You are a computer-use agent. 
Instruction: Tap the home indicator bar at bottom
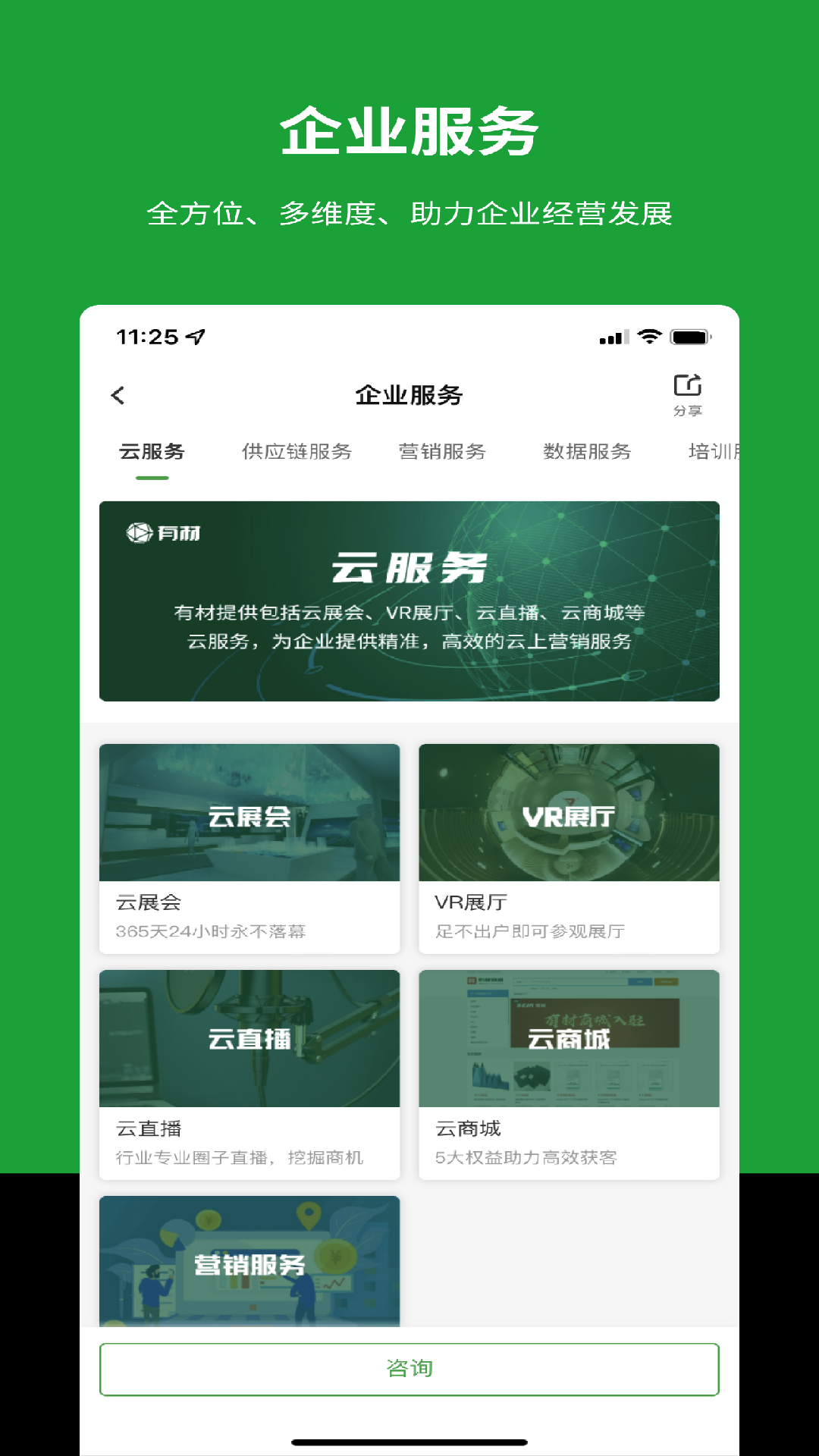point(409,1439)
